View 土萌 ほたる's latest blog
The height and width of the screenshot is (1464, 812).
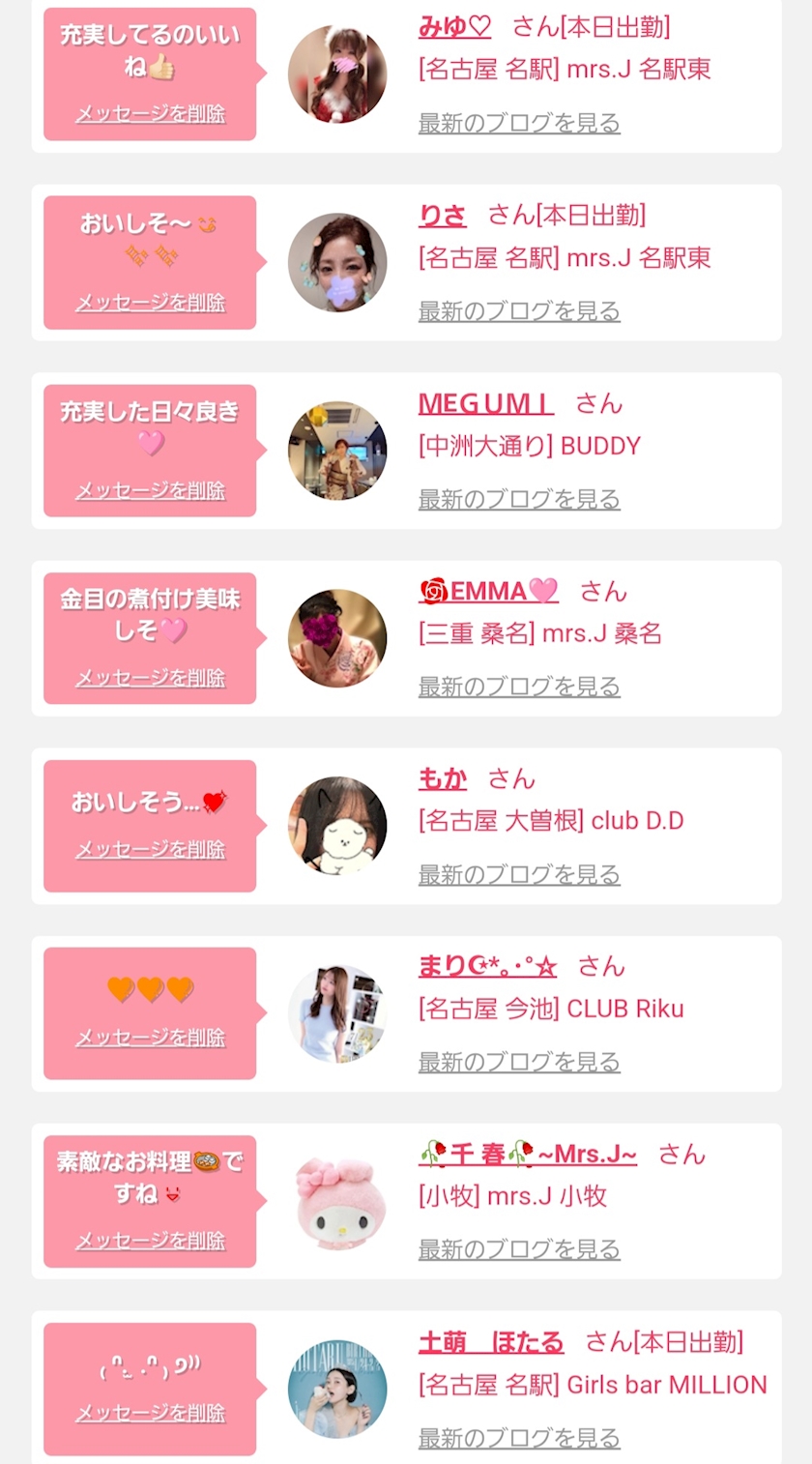click(519, 1438)
